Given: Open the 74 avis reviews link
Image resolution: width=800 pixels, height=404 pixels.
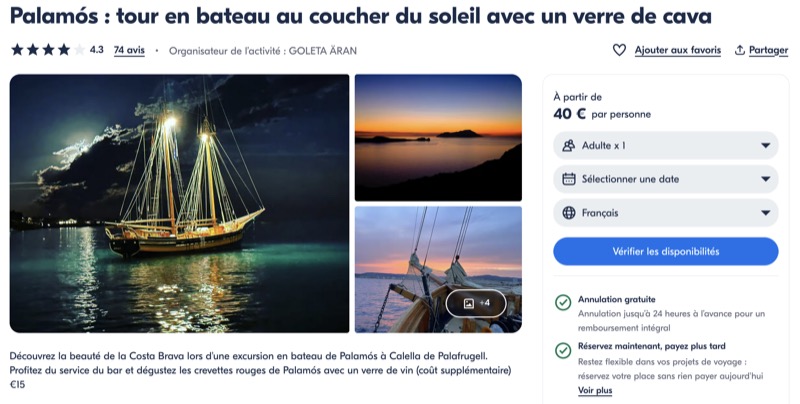Looking at the screenshot, I should (129, 50).
